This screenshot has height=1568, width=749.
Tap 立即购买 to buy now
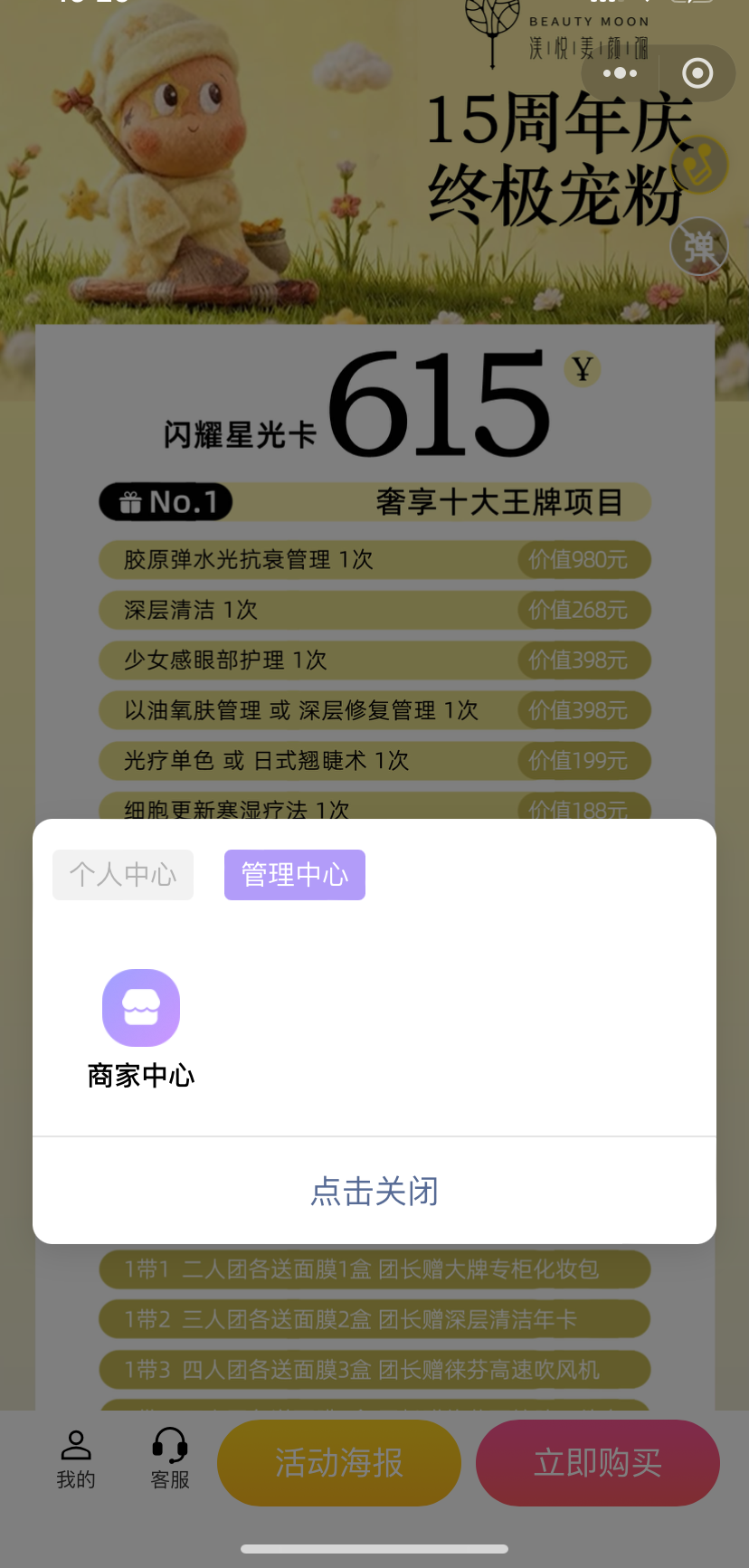coord(598,1462)
